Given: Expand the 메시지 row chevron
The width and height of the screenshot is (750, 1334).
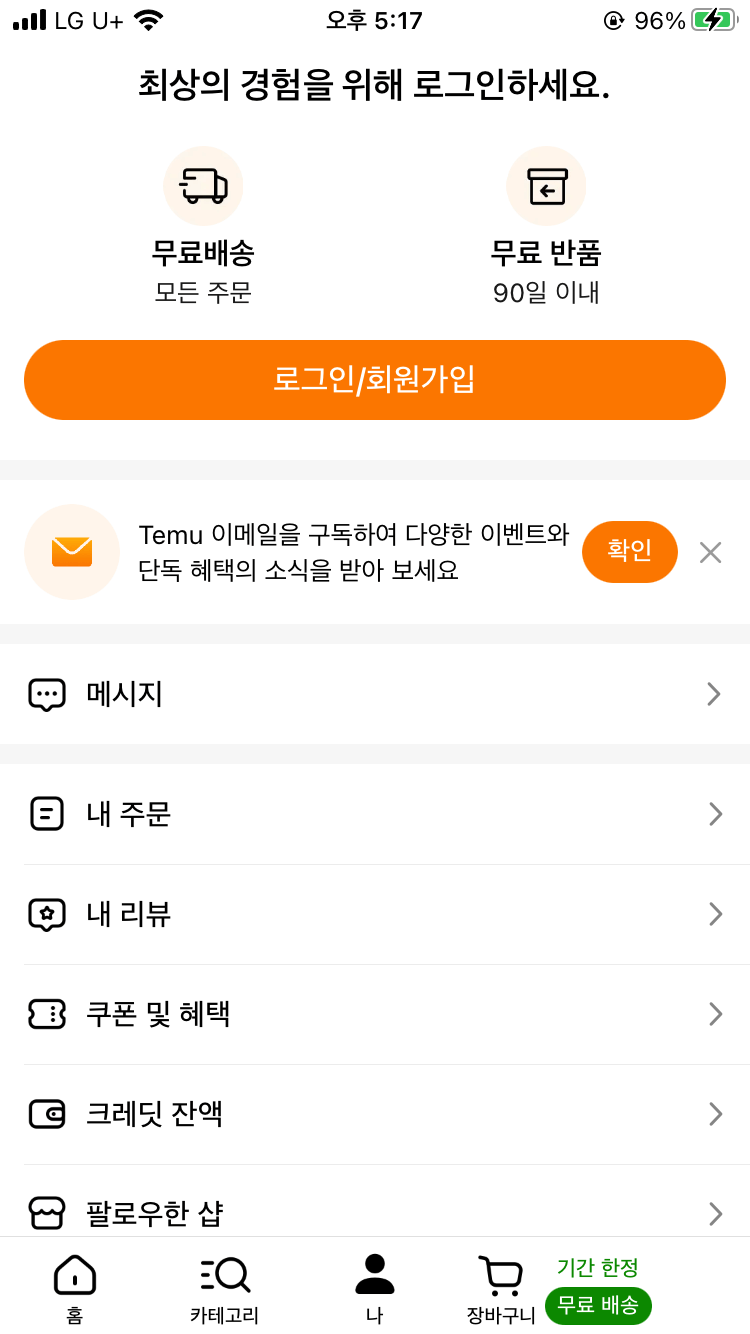Looking at the screenshot, I should coord(714,694).
